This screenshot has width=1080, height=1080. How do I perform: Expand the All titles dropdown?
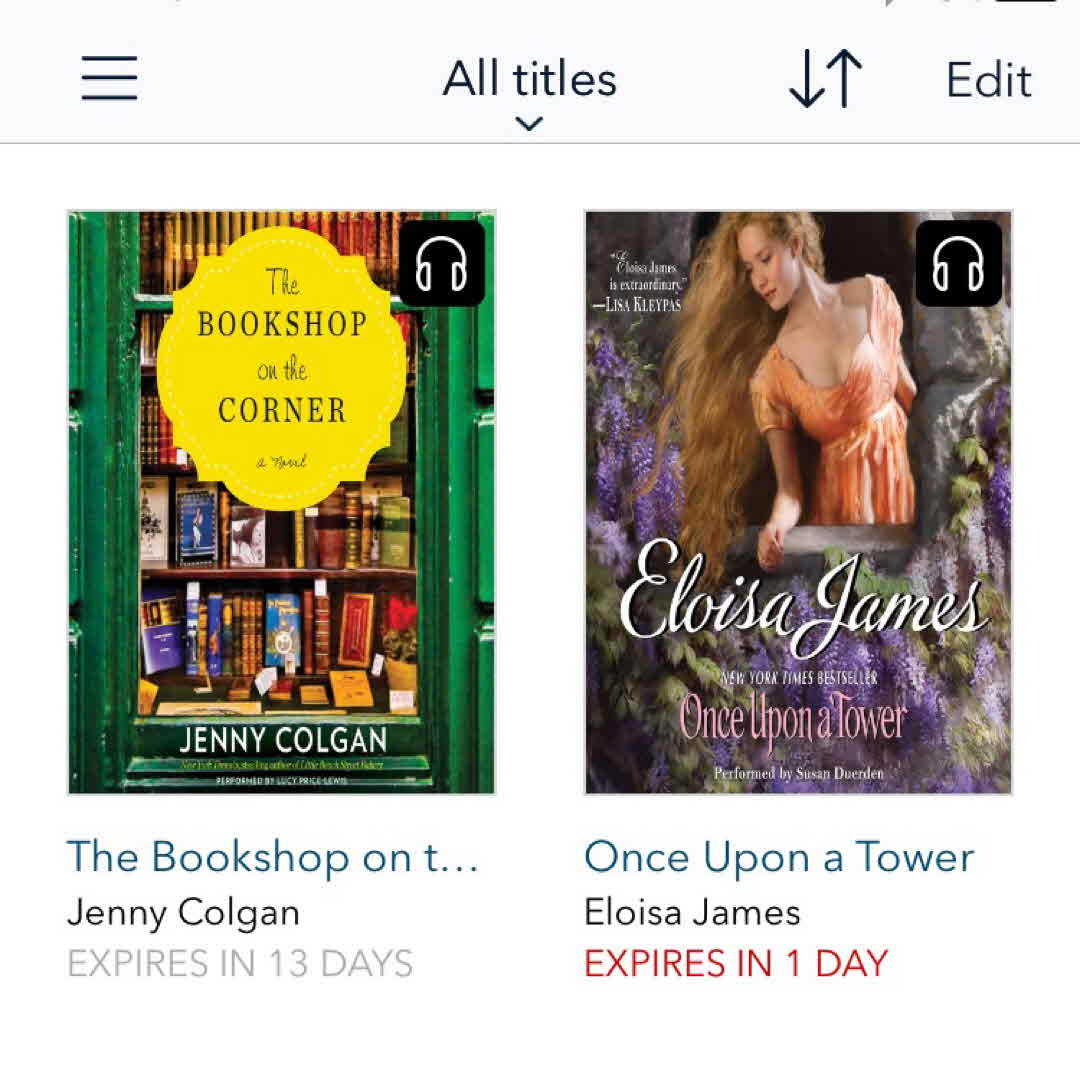pos(529,90)
